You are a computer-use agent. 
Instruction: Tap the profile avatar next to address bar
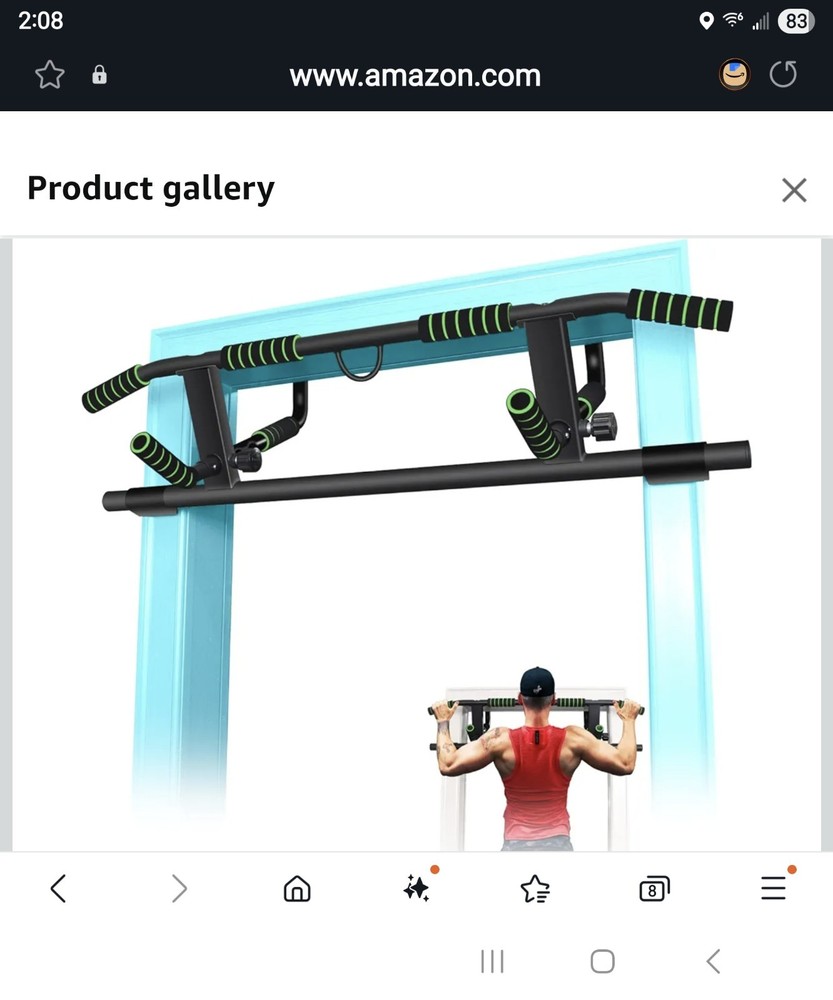point(734,74)
